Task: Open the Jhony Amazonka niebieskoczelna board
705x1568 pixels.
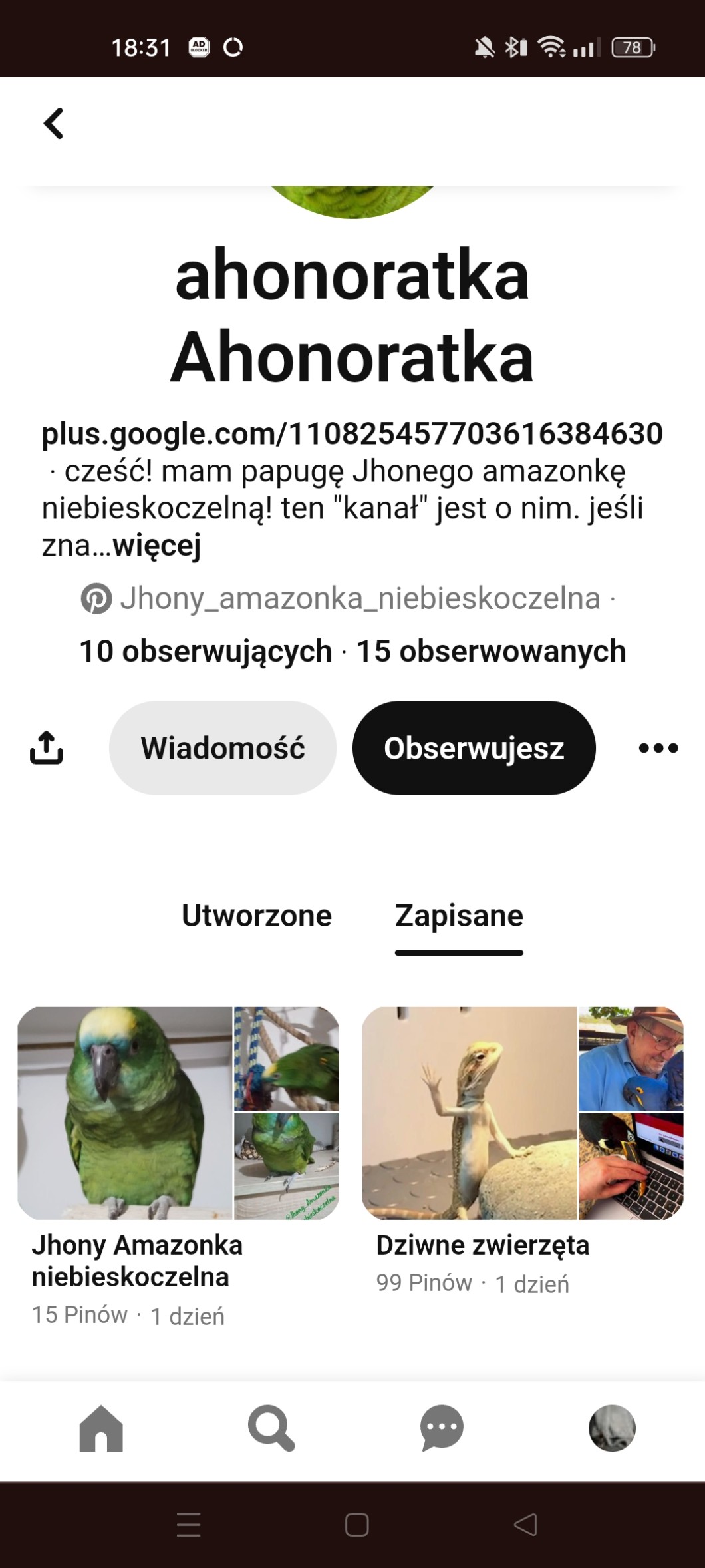Action: click(178, 1113)
